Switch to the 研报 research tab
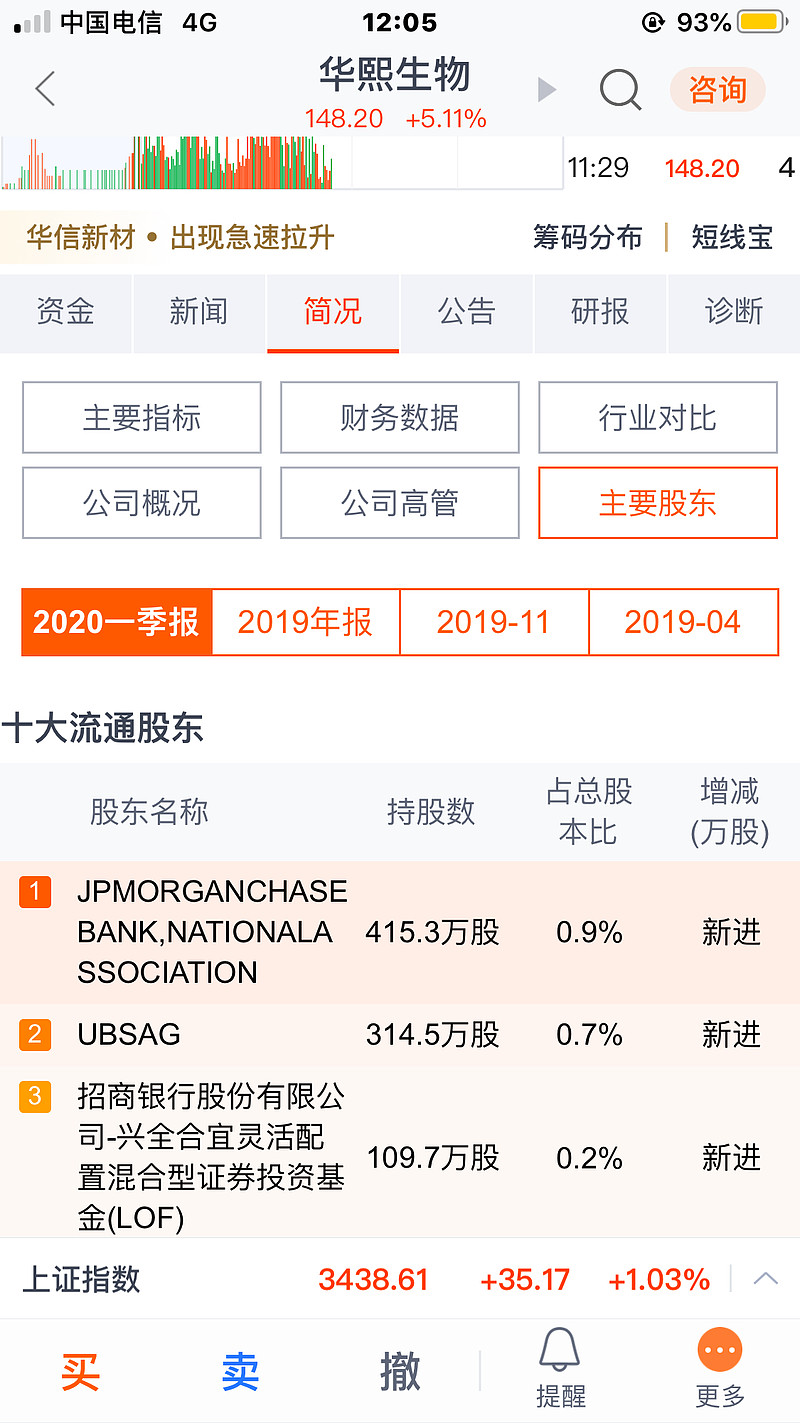The height and width of the screenshot is (1423, 800). click(600, 313)
